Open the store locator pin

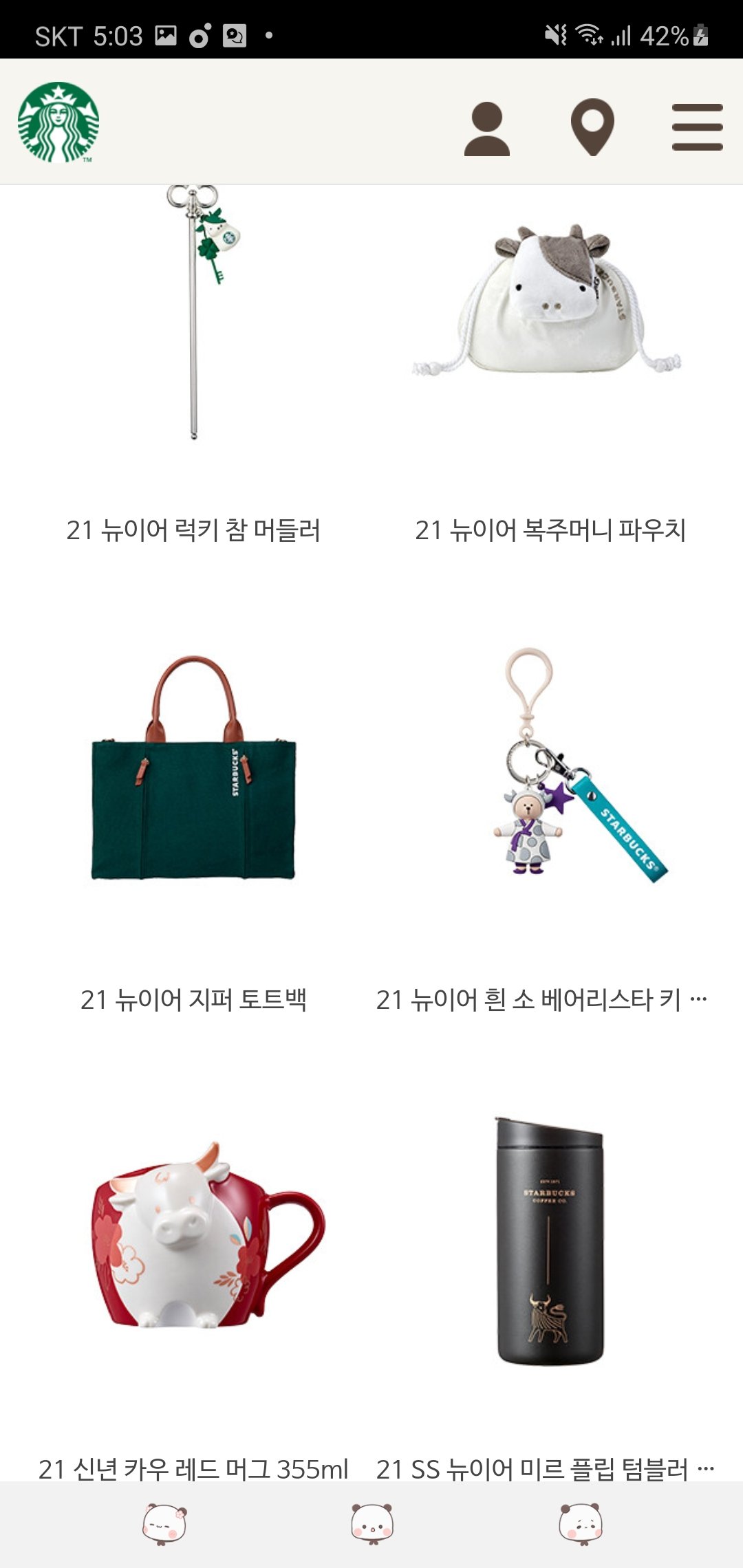pyautogui.click(x=592, y=127)
